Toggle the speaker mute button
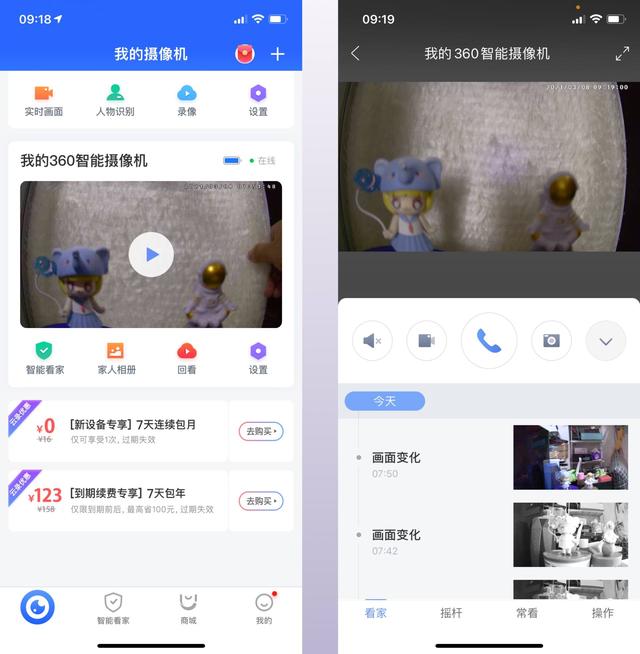Screen dimensions: 640x654 pyautogui.click(x=372, y=341)
